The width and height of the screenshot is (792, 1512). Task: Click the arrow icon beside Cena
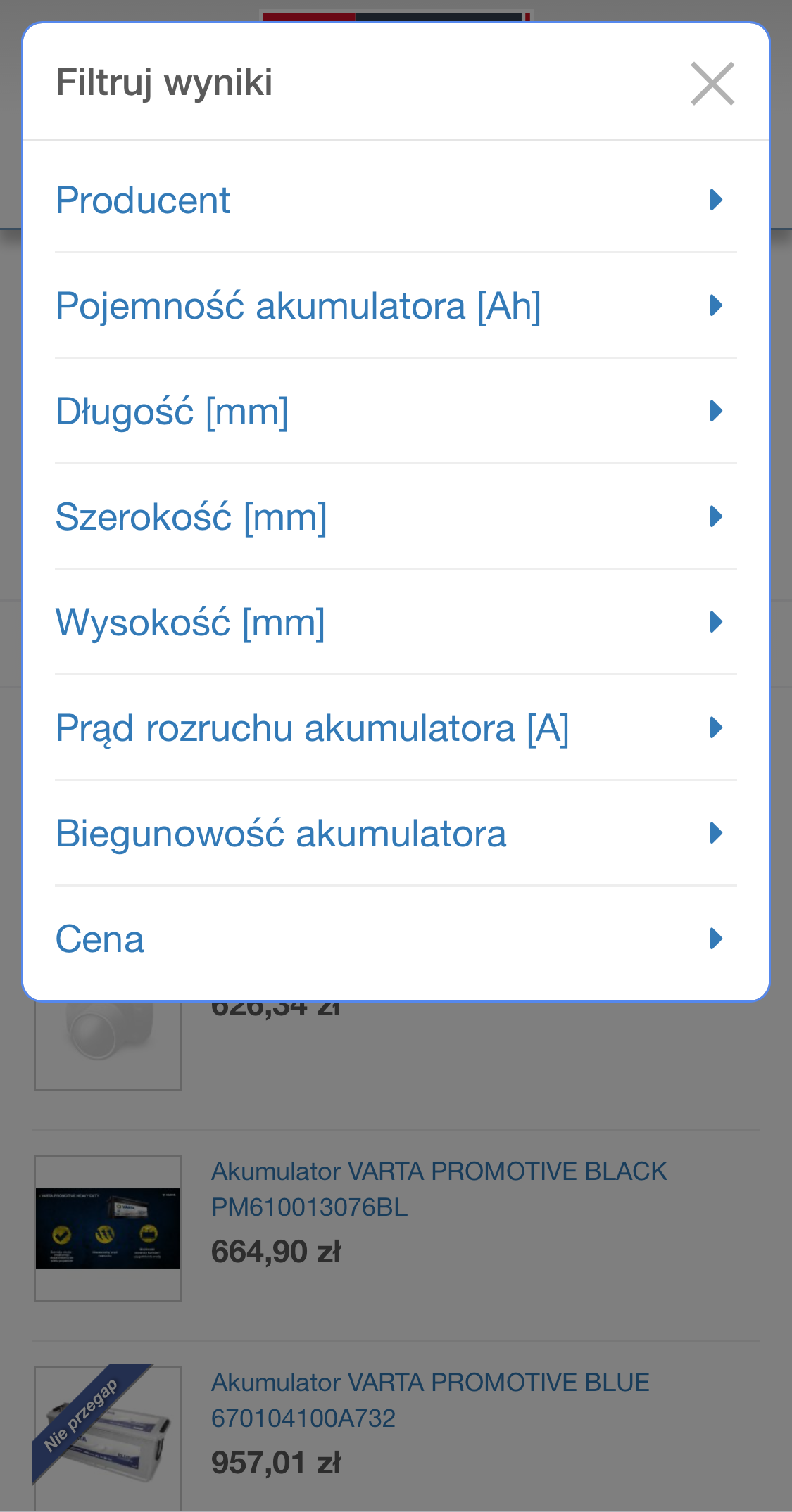tap(716, 939)
